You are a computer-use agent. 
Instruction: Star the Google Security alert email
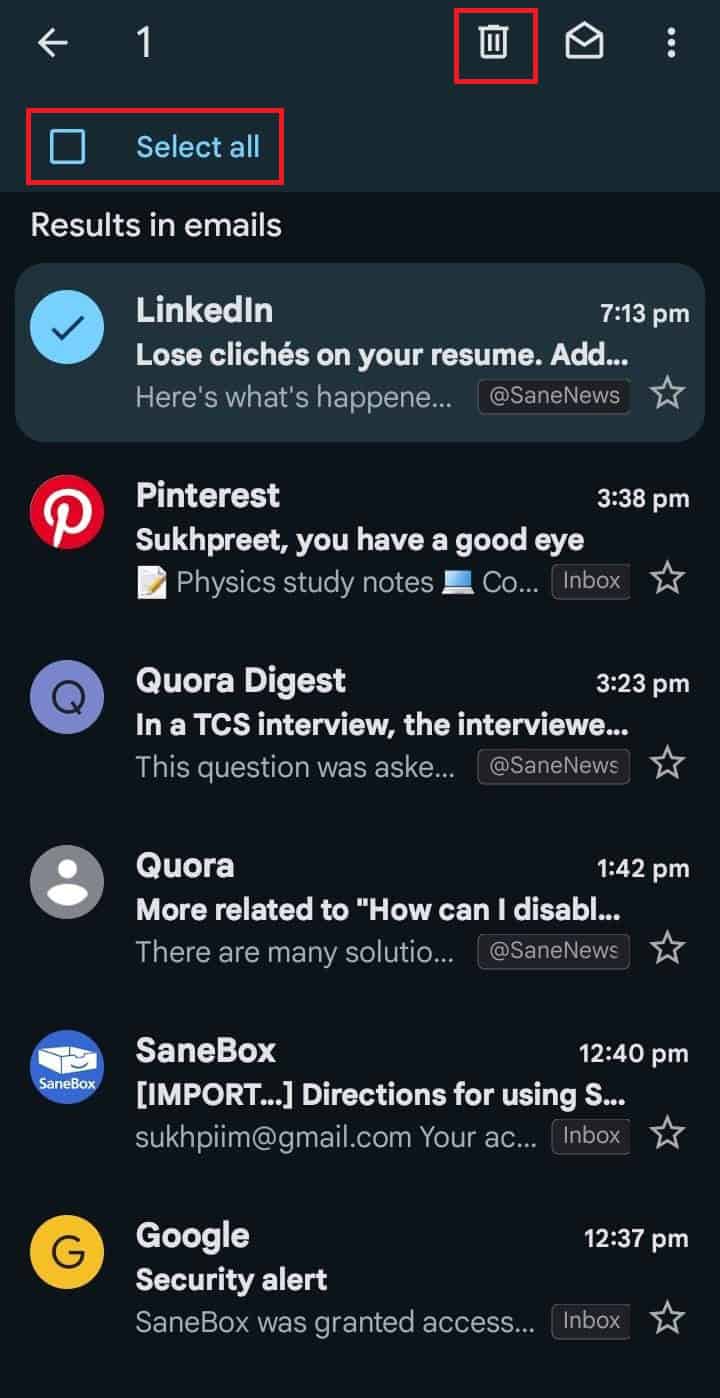click(x=667, y=1319)
